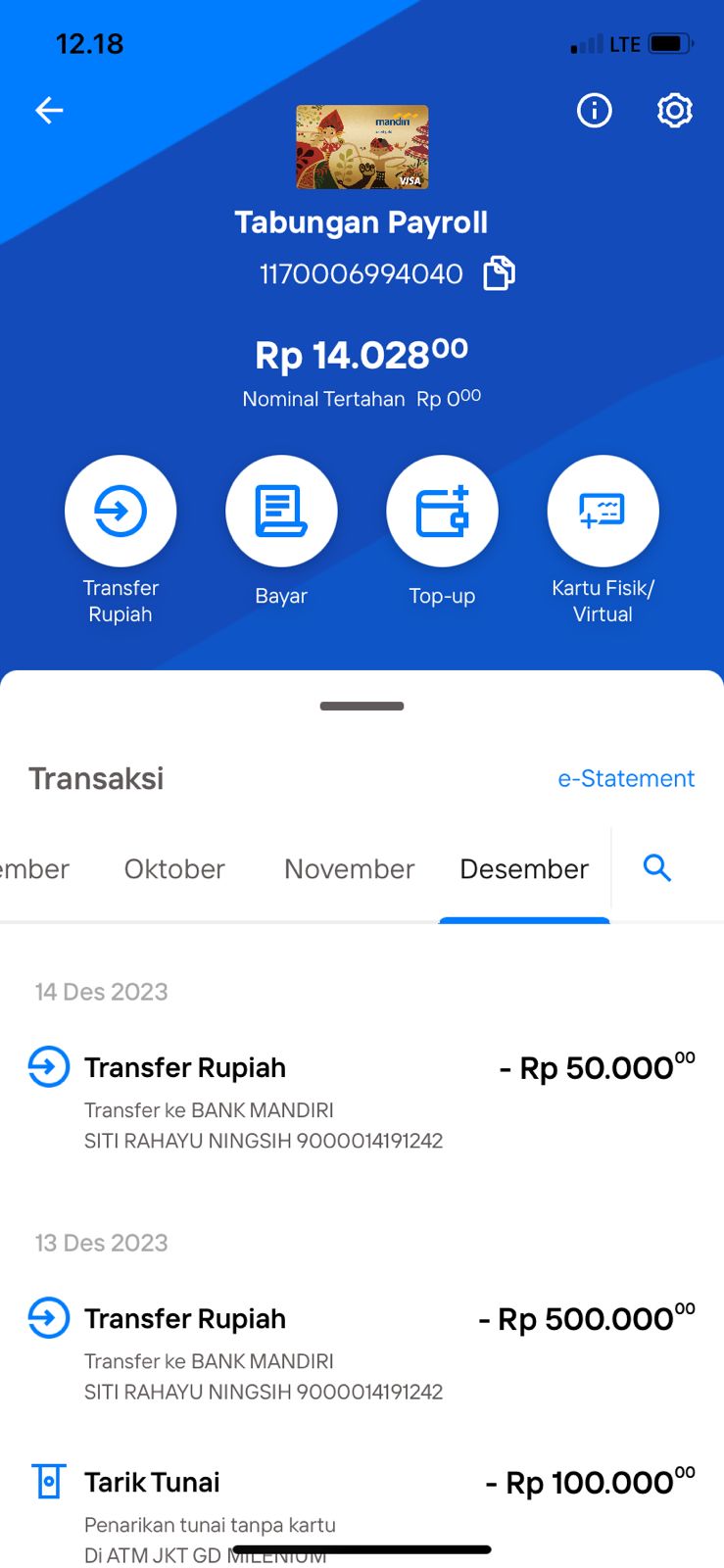Switch to the Oktober tab
724x1568 pixels.
(174, 869)
